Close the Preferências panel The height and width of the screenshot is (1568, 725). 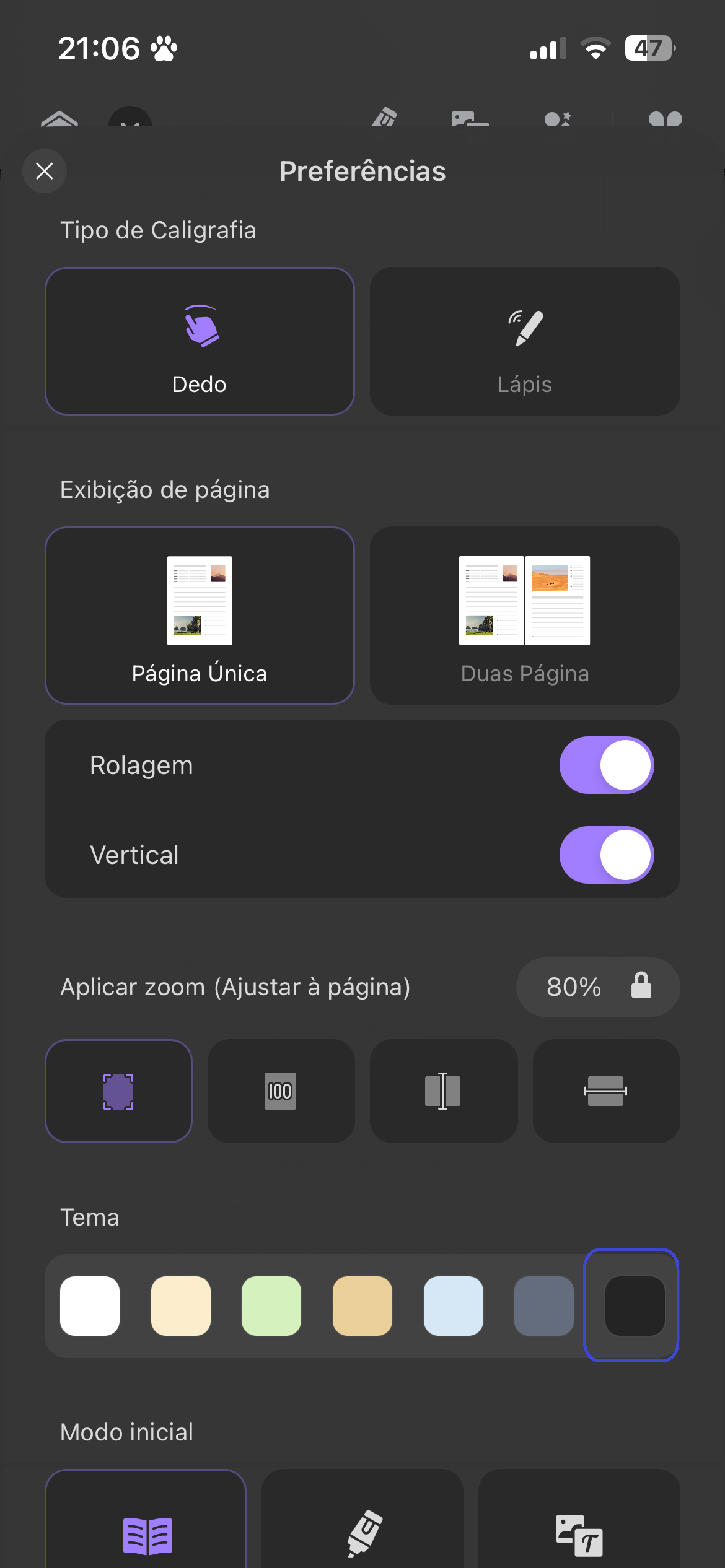(44, 171)
